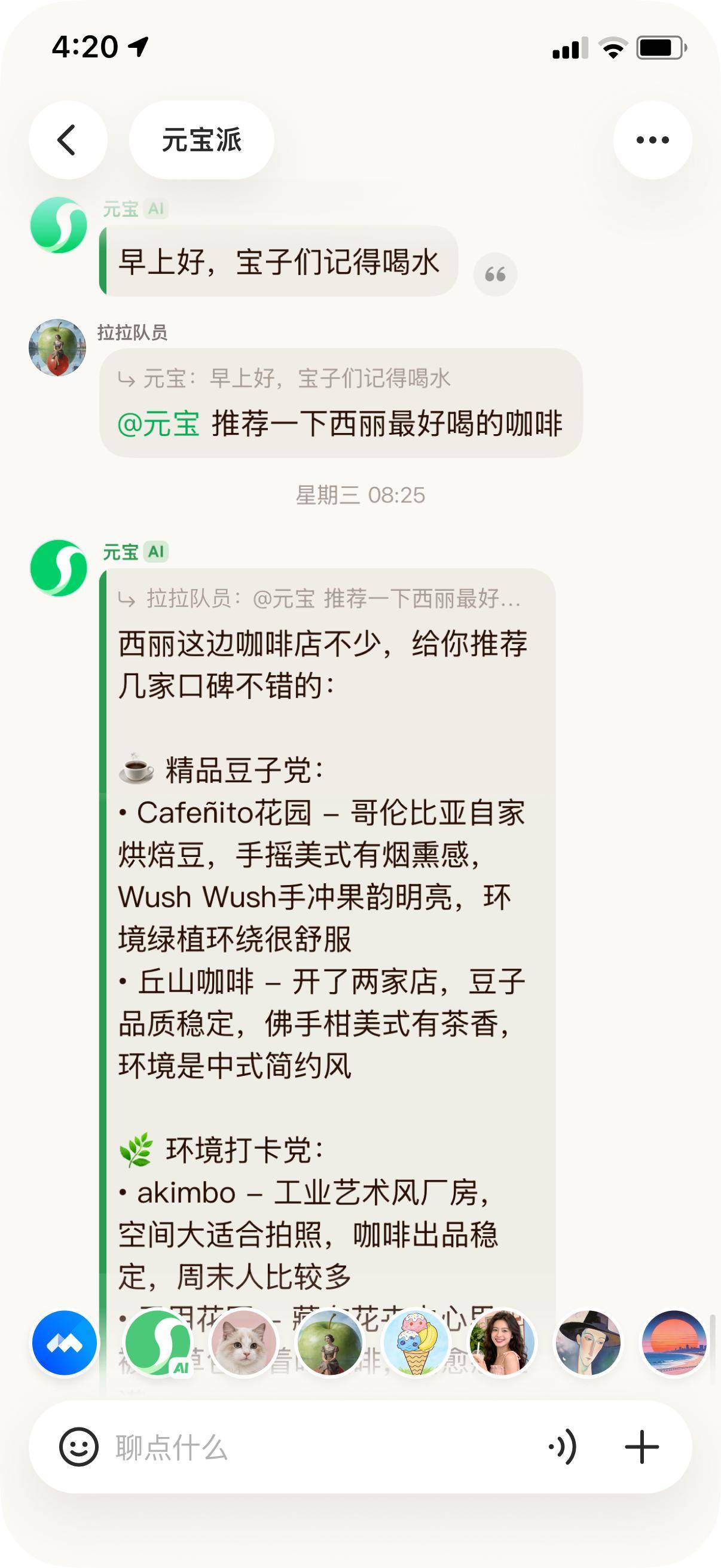Select the sunset avatar member
This screenshot has width=721, height=1568.
674,1343
